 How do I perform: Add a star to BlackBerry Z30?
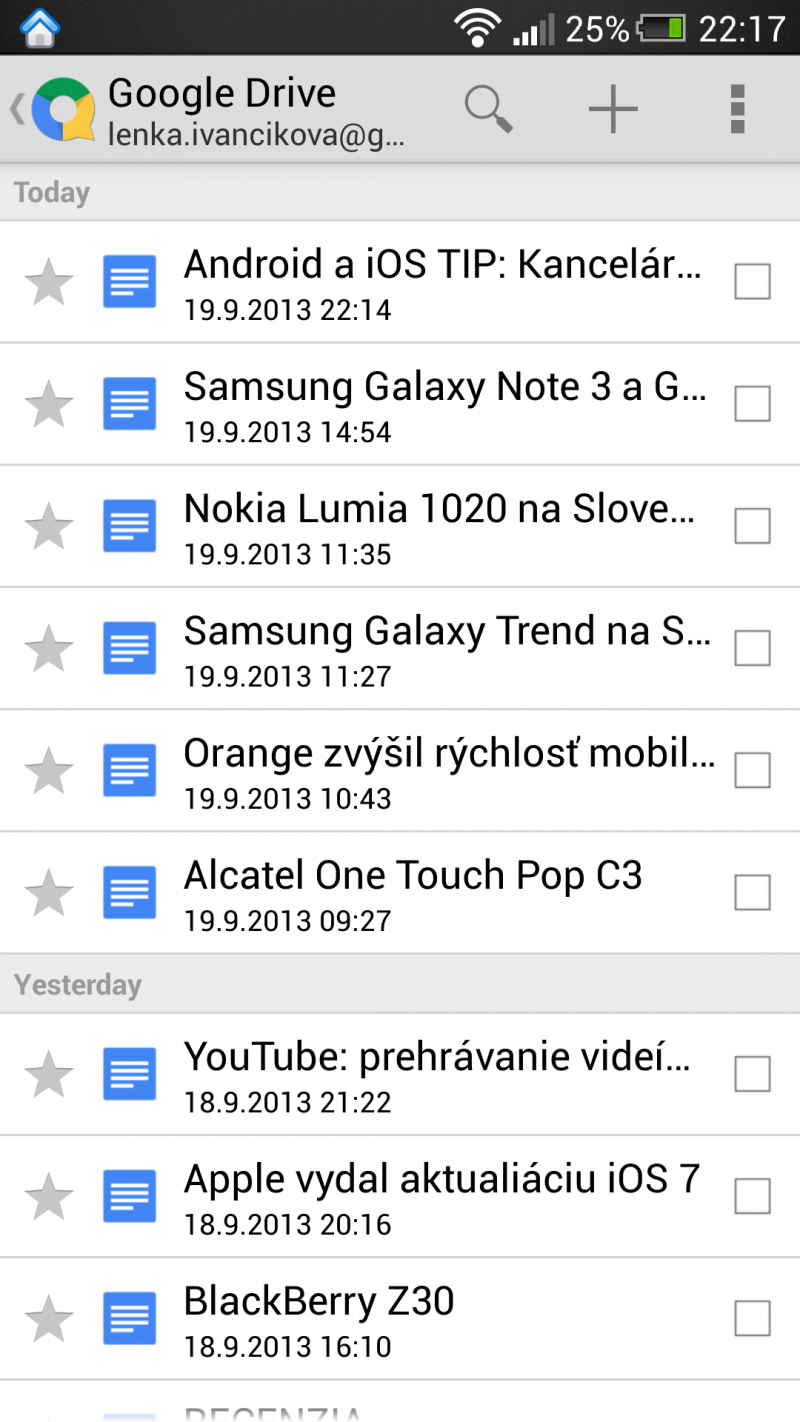point(49,1319)
